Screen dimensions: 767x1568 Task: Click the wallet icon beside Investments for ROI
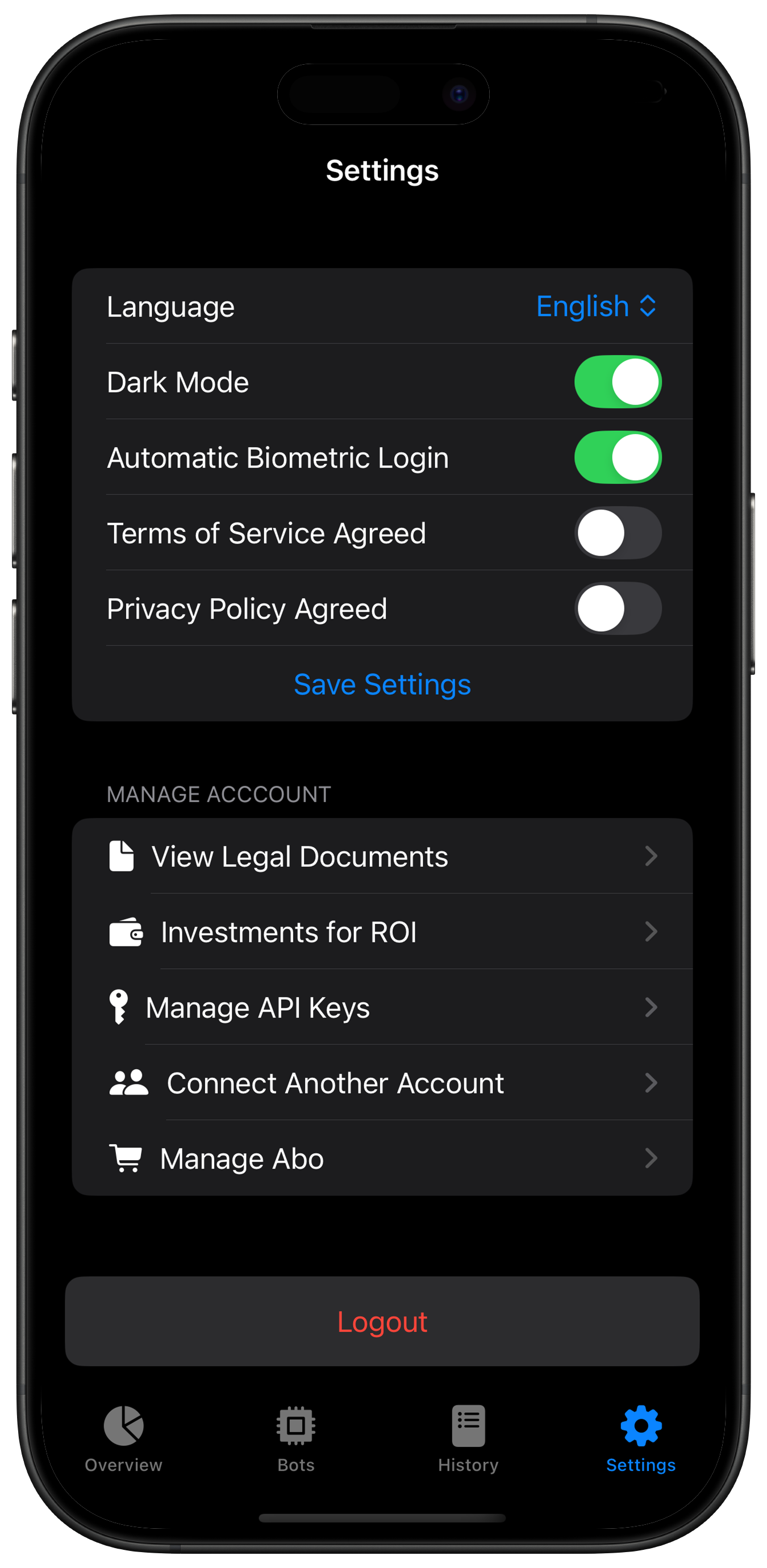pos(126,931)
